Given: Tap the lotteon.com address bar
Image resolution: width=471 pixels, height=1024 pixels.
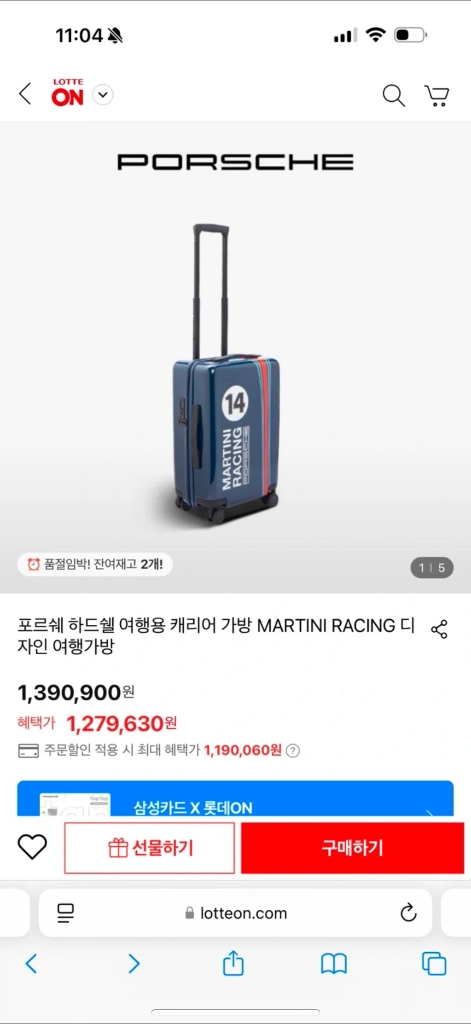Looking at the screenshot, I should 235,913.
